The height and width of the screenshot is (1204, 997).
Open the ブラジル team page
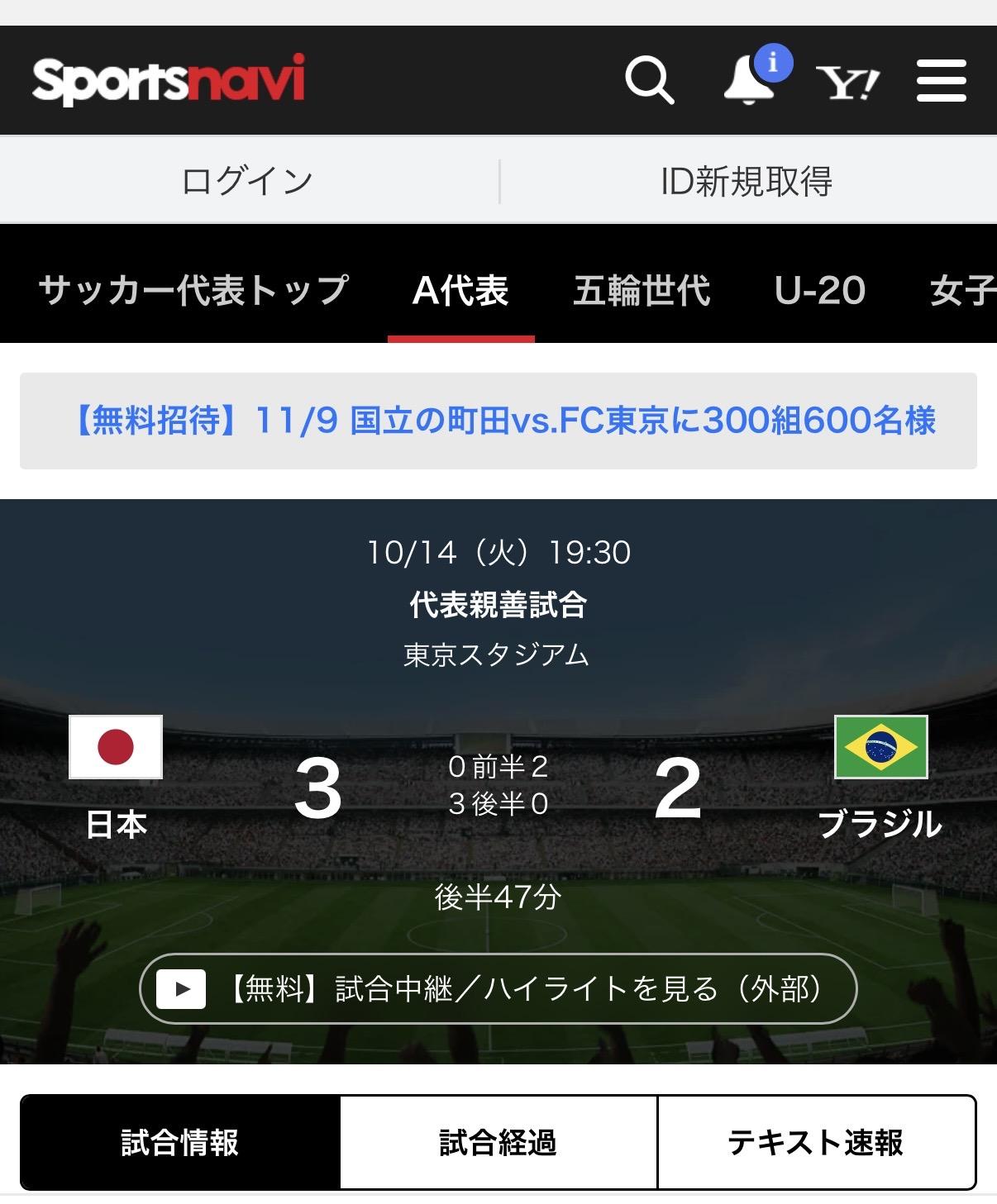click(880, 777)
